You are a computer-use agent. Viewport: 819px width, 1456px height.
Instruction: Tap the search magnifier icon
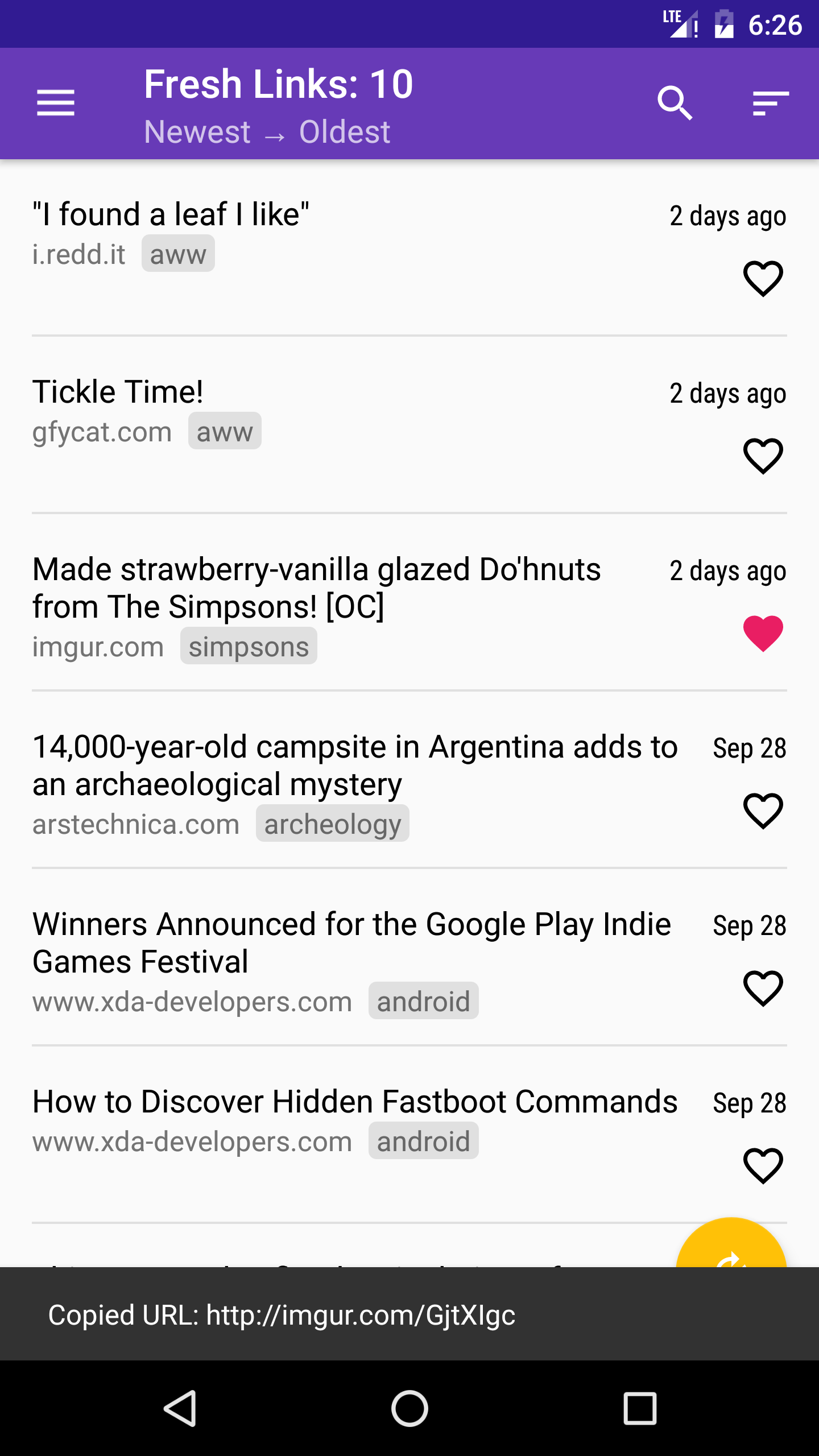(675, 103)
